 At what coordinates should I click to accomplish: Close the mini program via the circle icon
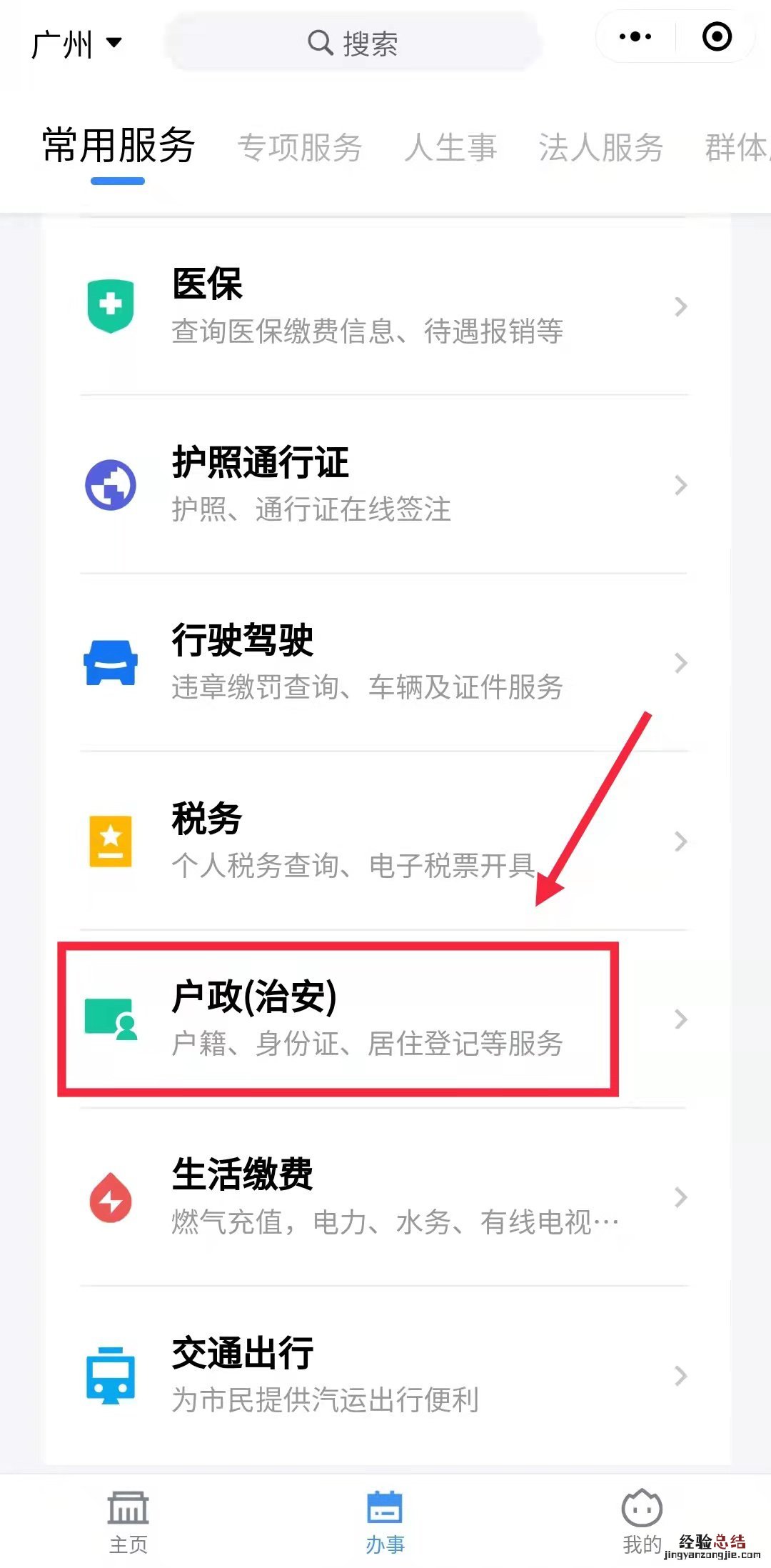point(717,36)
